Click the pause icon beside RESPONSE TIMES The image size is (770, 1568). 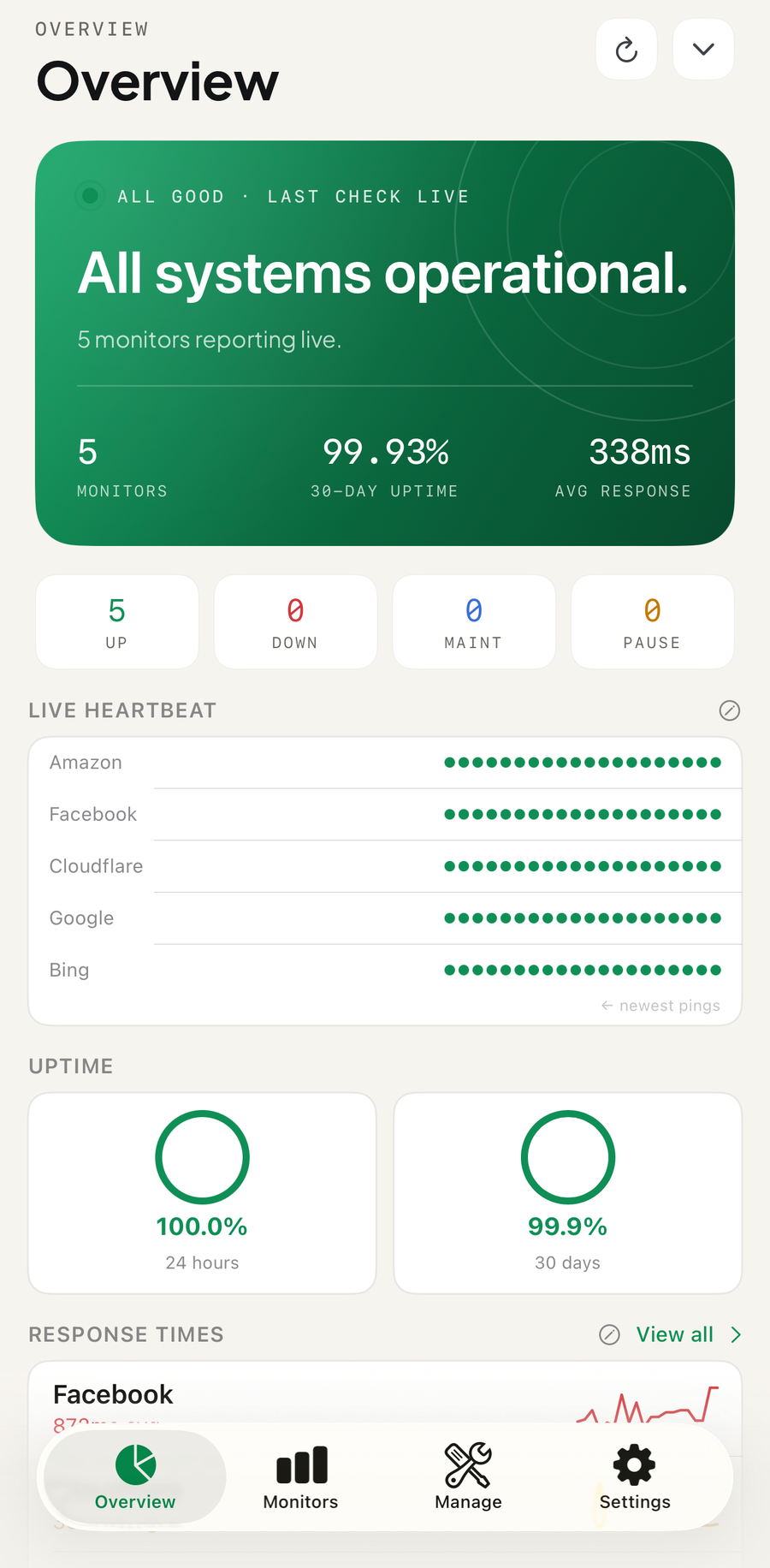pyautogui.click(x=609, y=1334)
